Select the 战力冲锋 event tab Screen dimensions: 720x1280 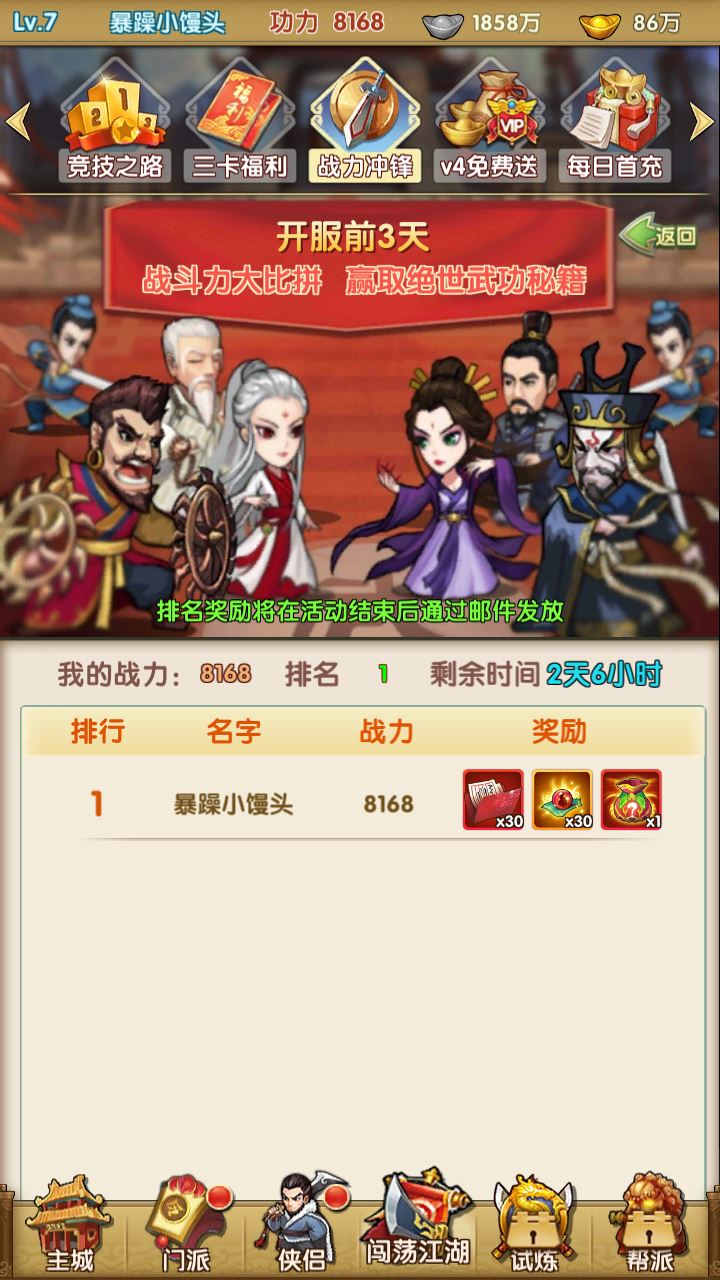point(365,125)
